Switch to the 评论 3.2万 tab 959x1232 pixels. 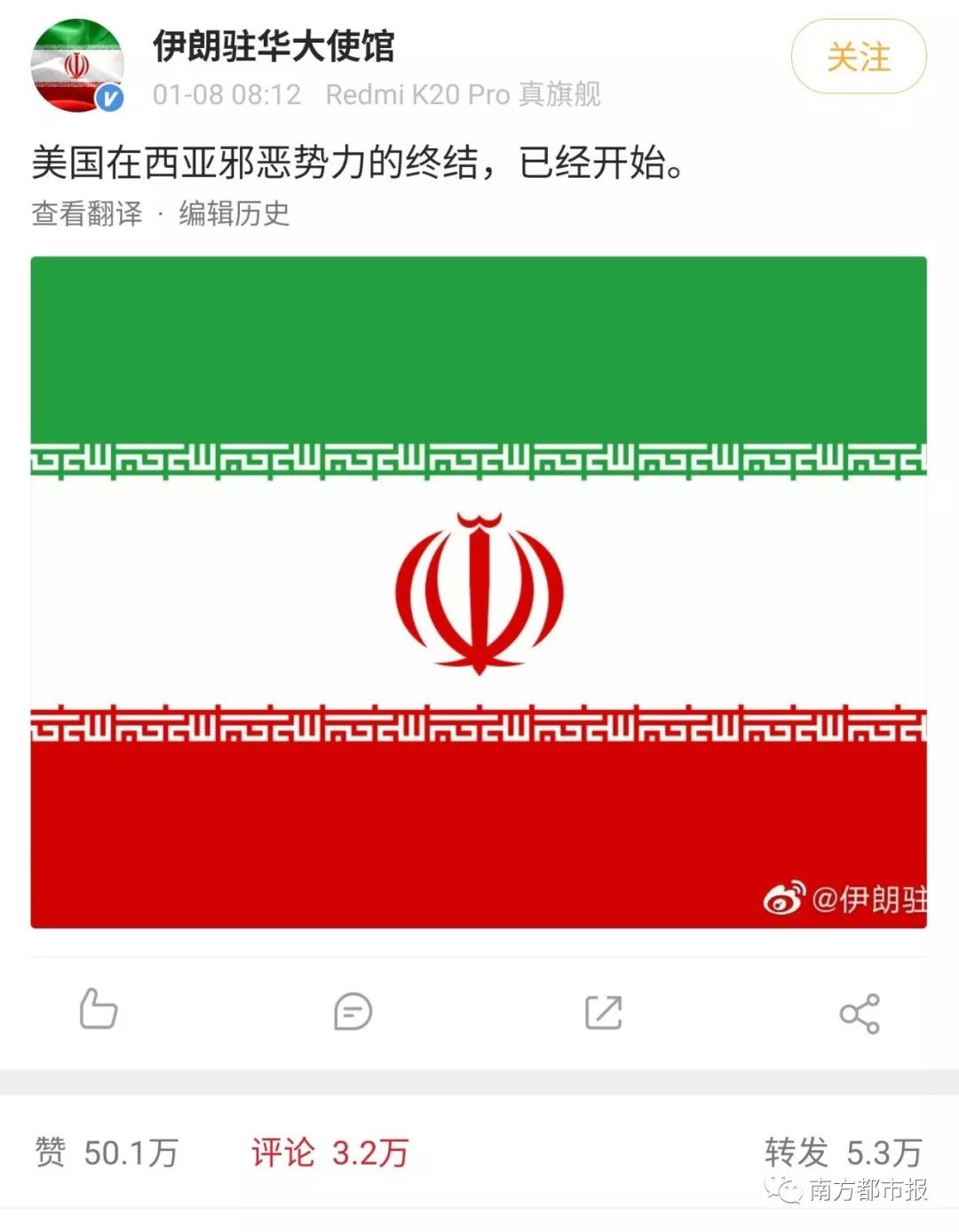pyautogui.click(x=329, y=1153)
